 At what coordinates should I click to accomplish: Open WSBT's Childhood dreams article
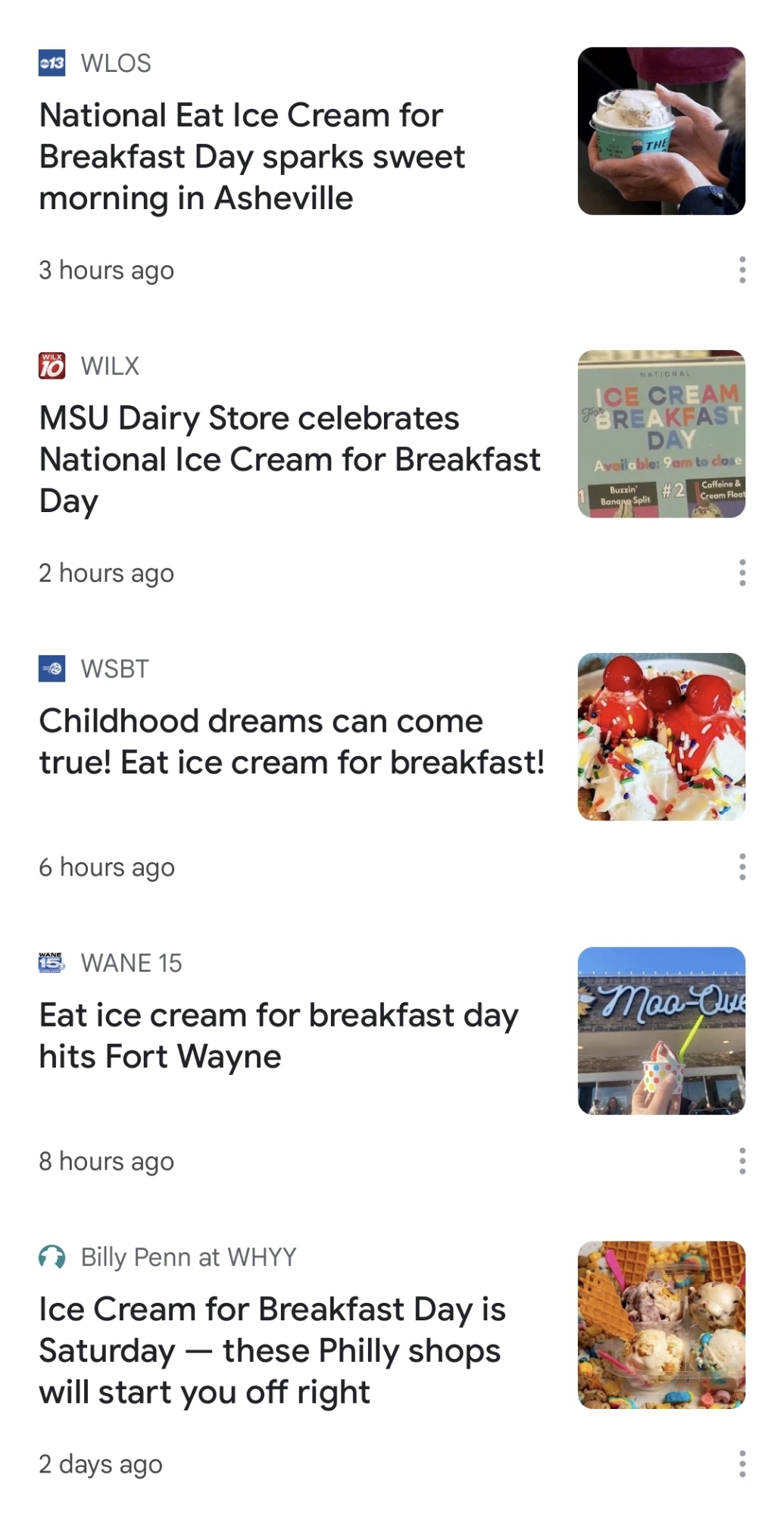(292, 742)
